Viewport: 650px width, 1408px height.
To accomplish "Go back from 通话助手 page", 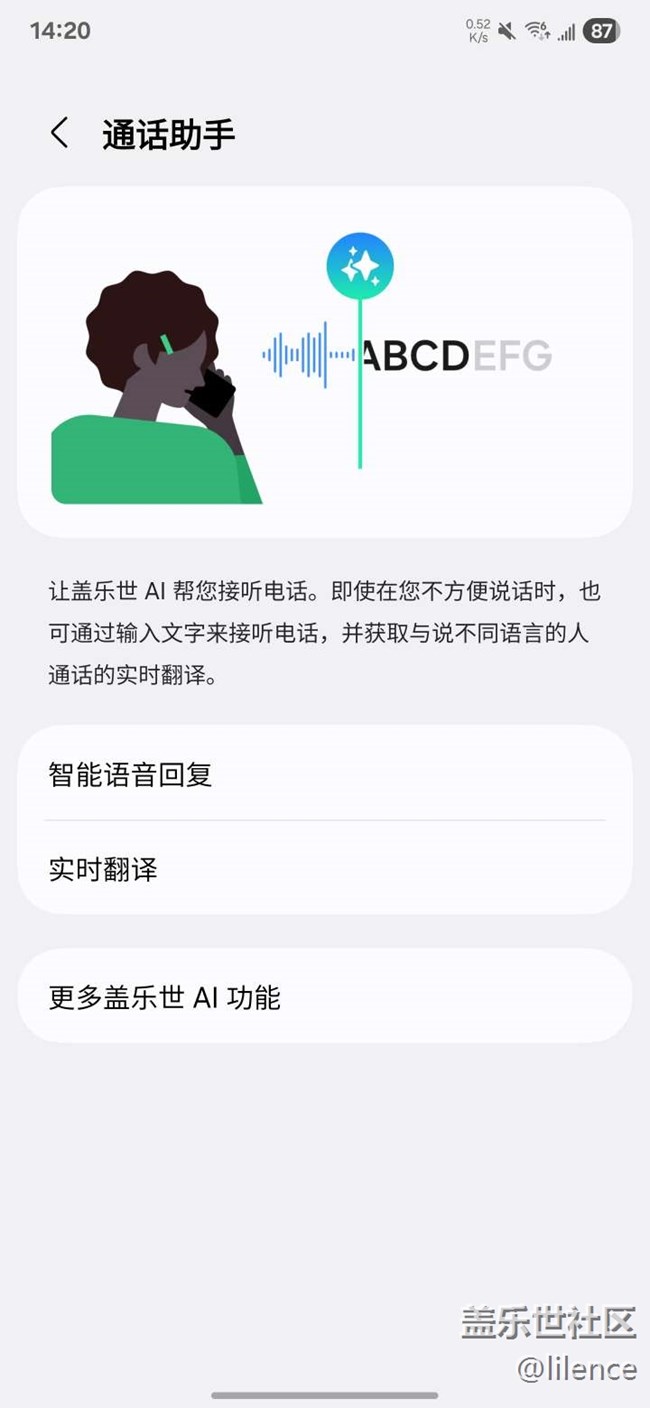I will click(60, 133).
